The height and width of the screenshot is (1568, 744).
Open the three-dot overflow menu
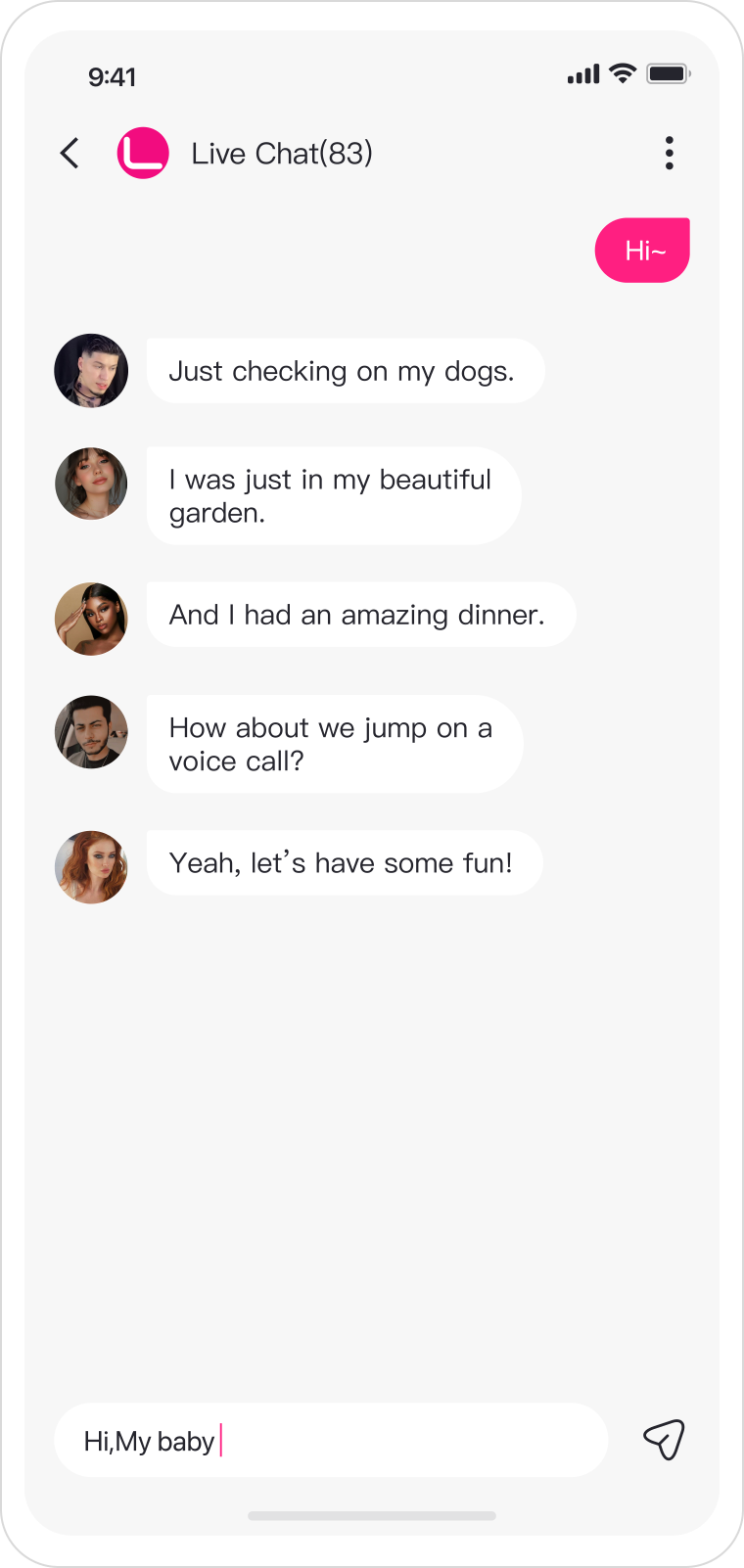(x=670, y=153)
